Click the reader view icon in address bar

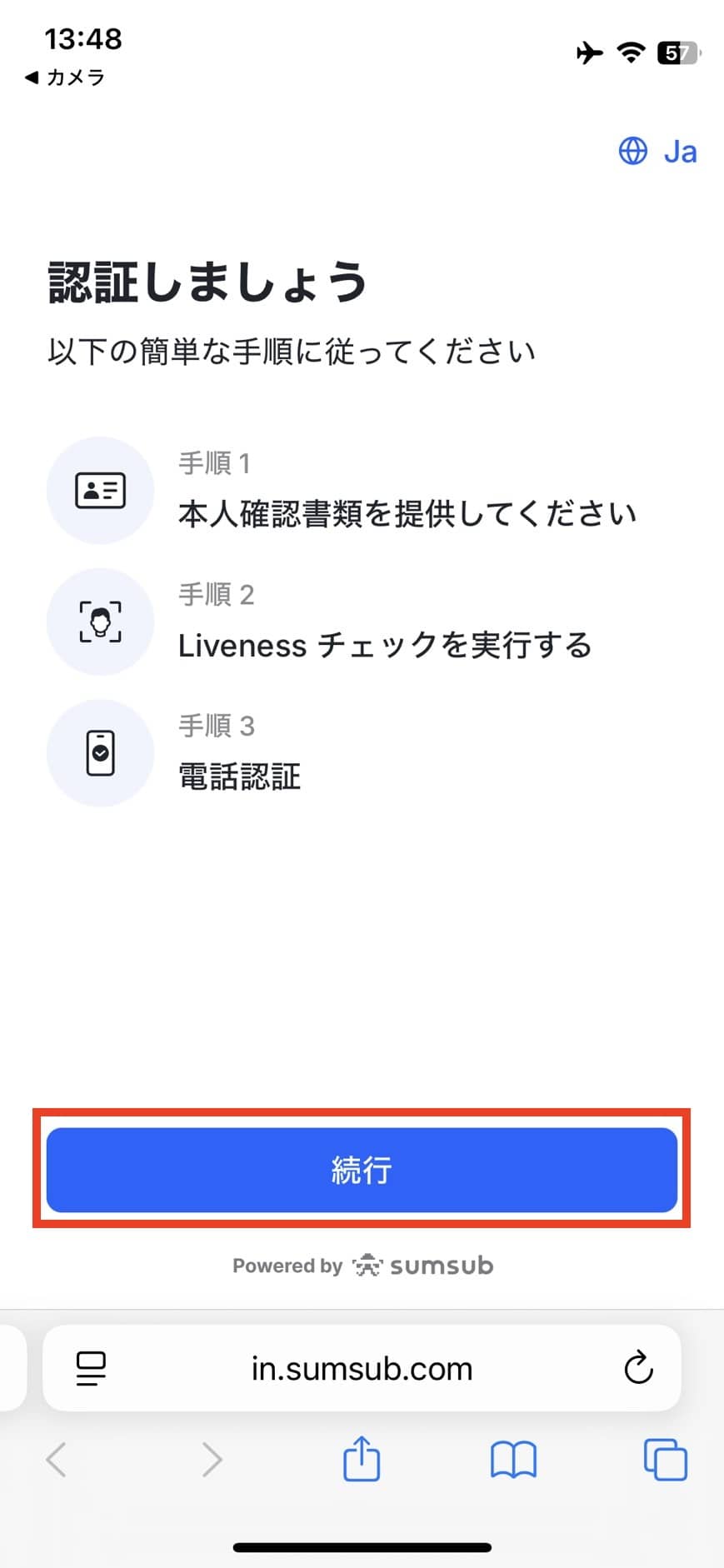pos(90,1368)
